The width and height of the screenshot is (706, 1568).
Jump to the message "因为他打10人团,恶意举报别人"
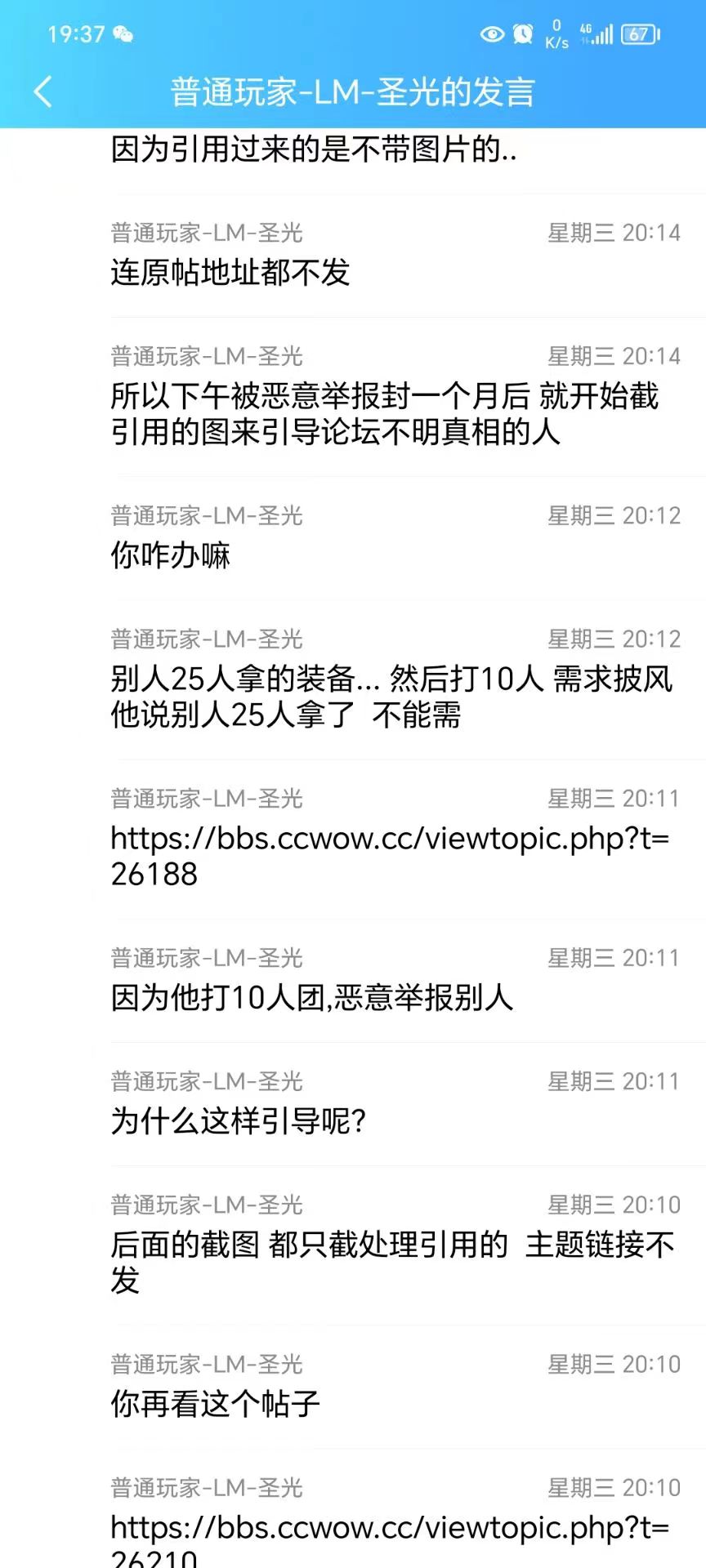click(x=311, y=997)
